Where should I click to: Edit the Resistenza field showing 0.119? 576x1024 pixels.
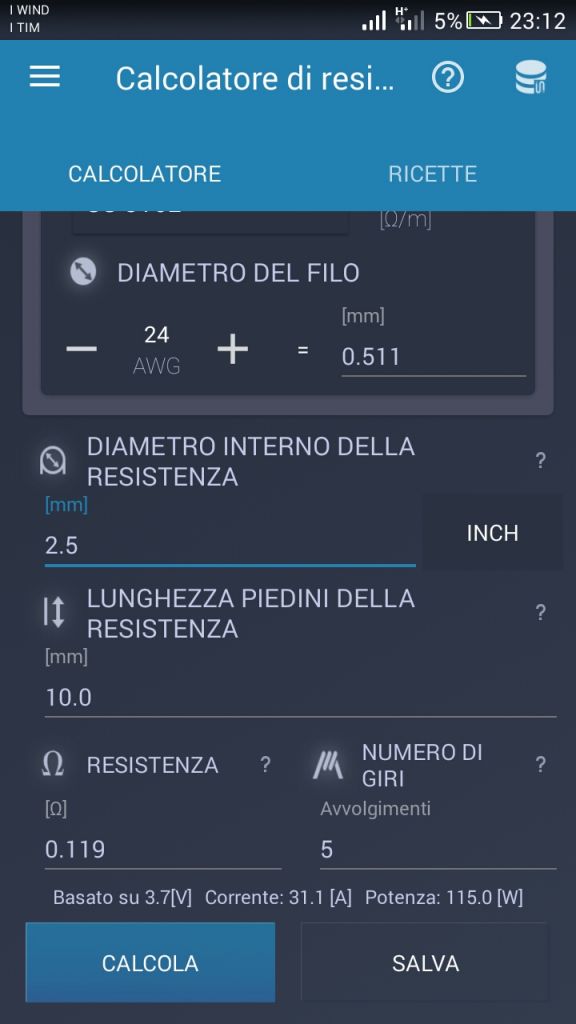click(x=163, y=850)
